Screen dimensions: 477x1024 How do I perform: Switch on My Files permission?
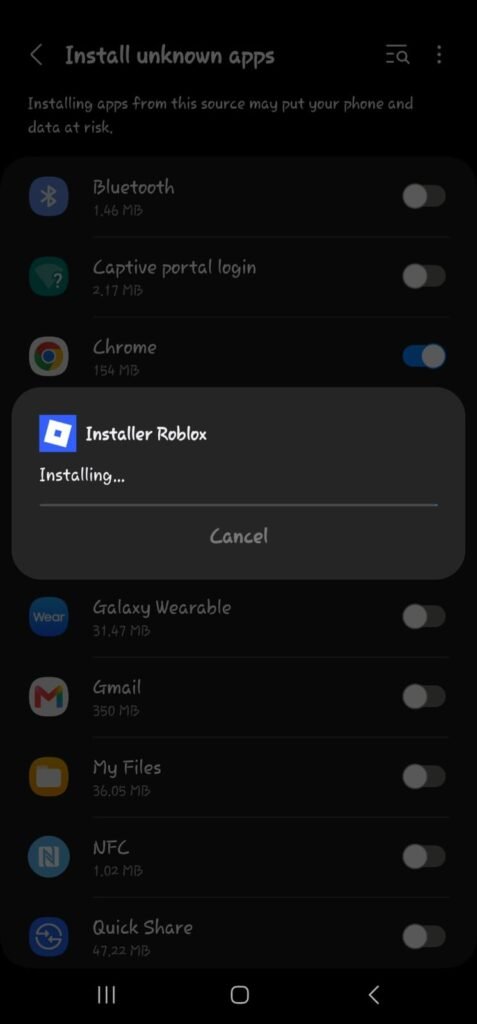423,776
